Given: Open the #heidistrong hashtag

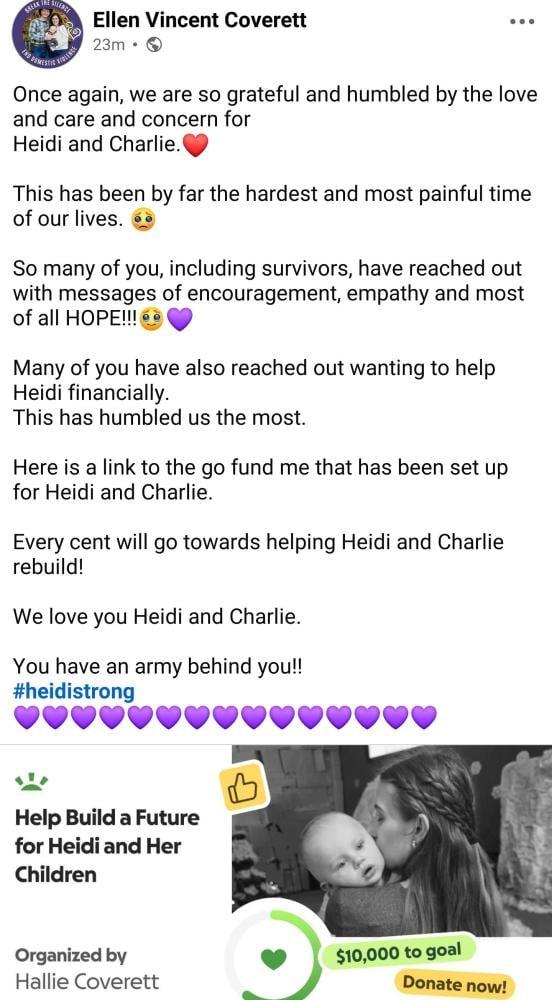Looking at the screenshot, I should click(74, 691).
